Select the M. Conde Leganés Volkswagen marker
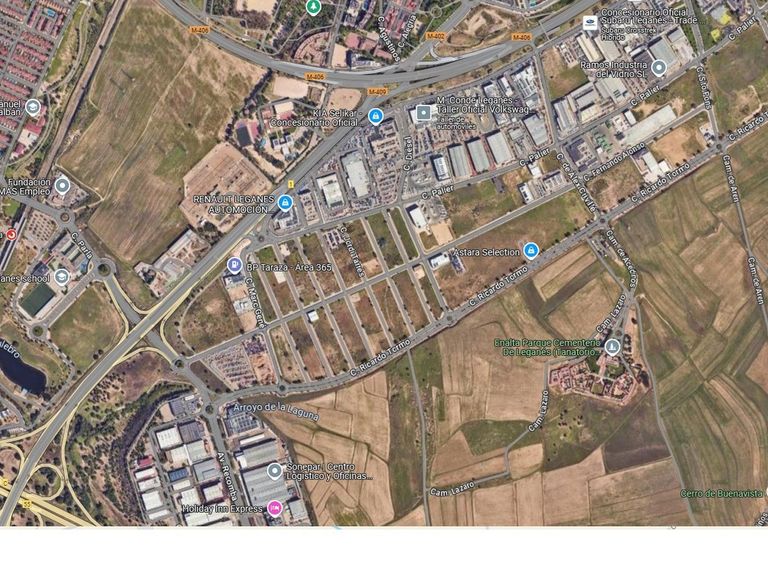The height and width of the screenshot is (576, 768). [x=424, y=113]
